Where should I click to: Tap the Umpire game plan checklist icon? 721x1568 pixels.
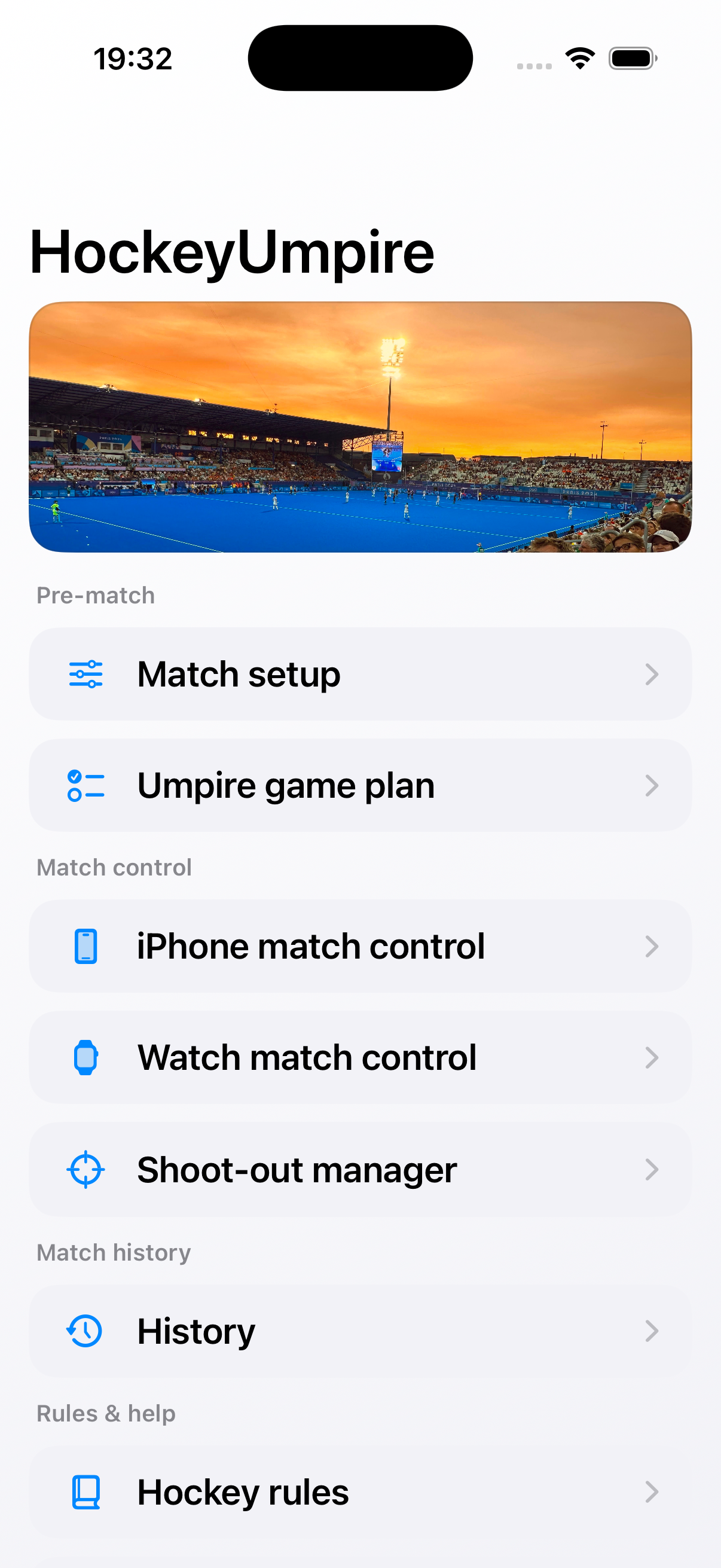[x=85, y=785]
